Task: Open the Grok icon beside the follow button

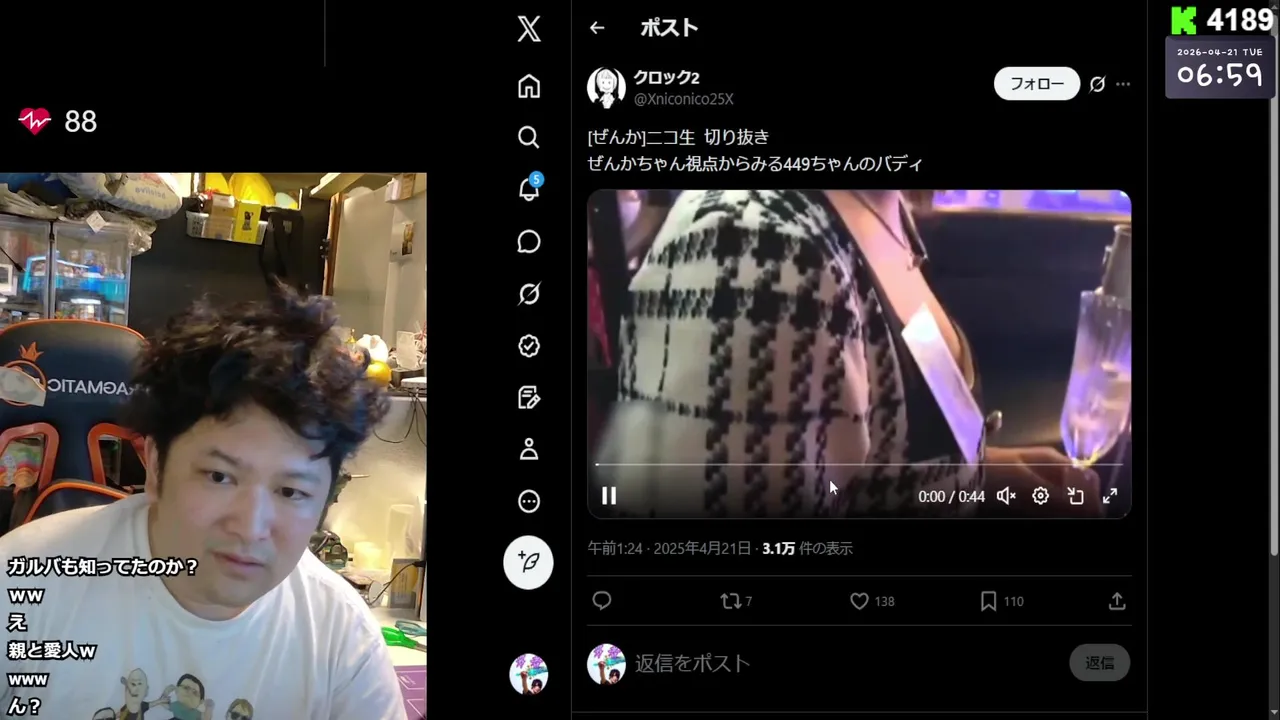Action: pos(1097,84)
